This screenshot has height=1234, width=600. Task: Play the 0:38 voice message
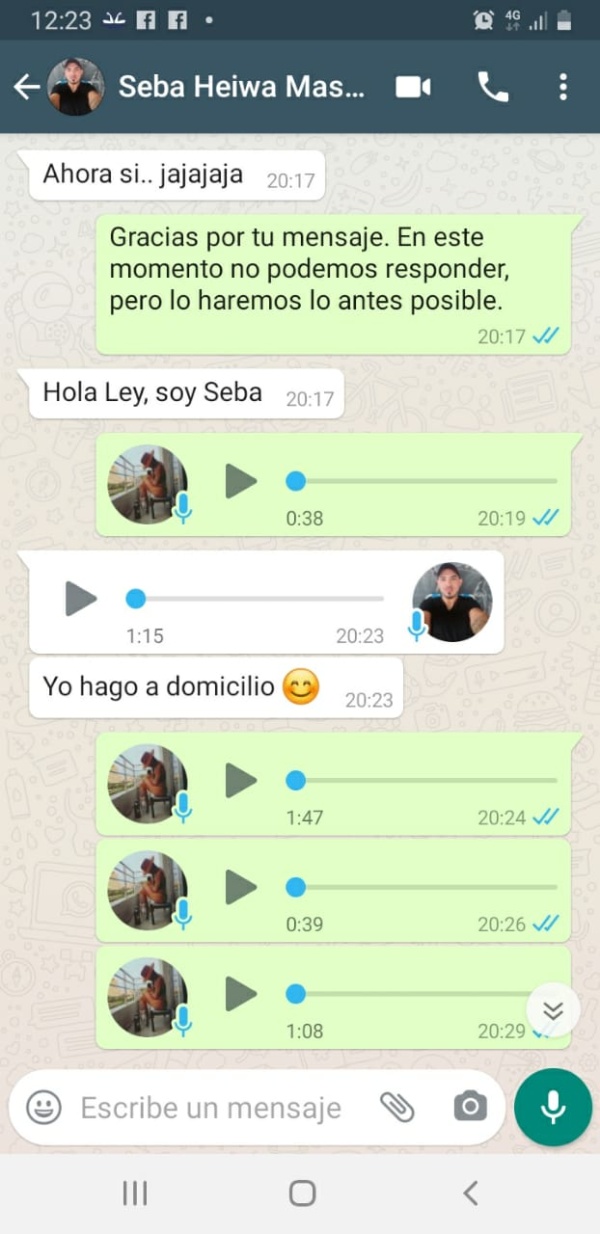pyautogui.click(x=240, y=481)
